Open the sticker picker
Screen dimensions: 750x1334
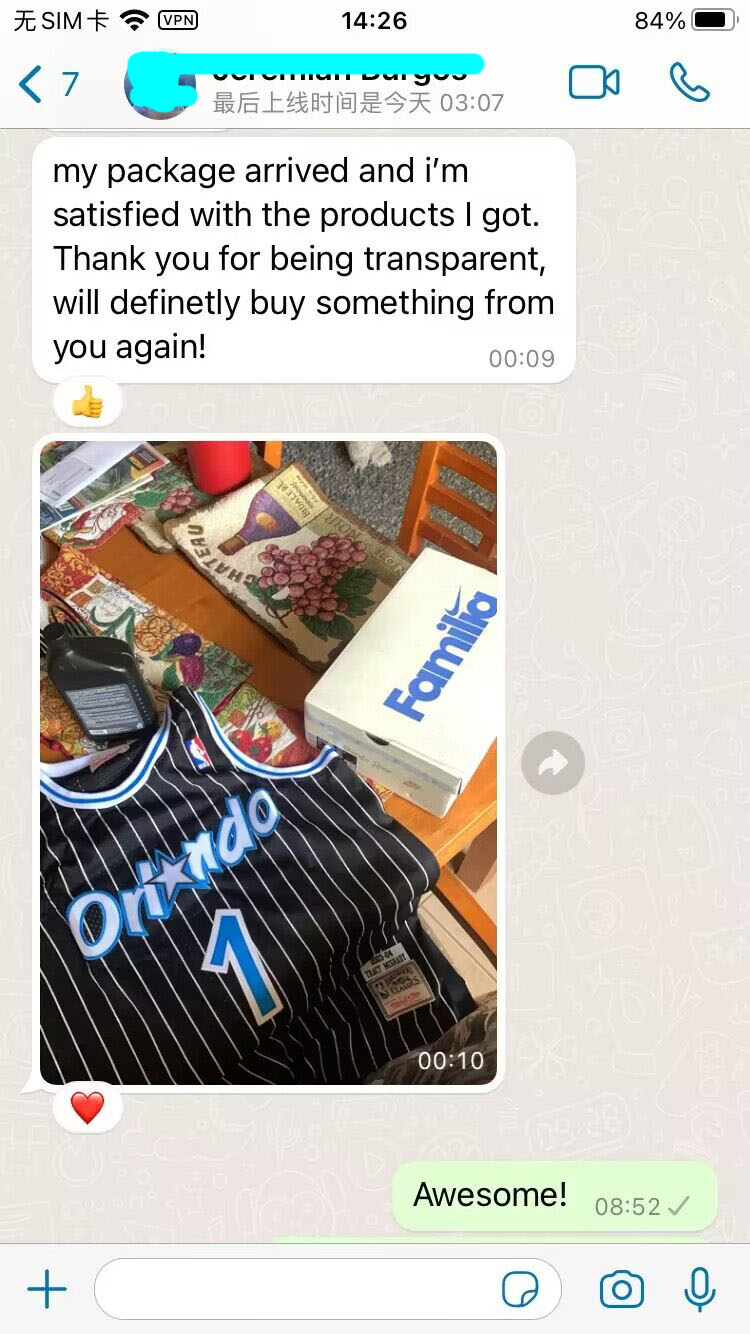[x=520, y=1290]
